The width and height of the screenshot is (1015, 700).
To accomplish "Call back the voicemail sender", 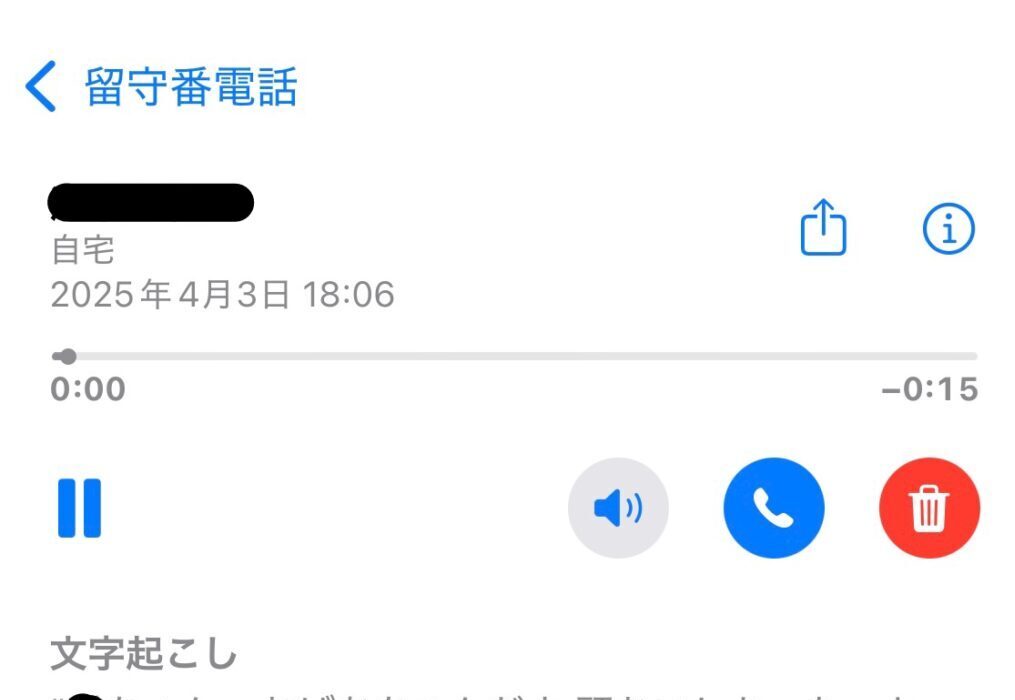I will click(773, 508).
